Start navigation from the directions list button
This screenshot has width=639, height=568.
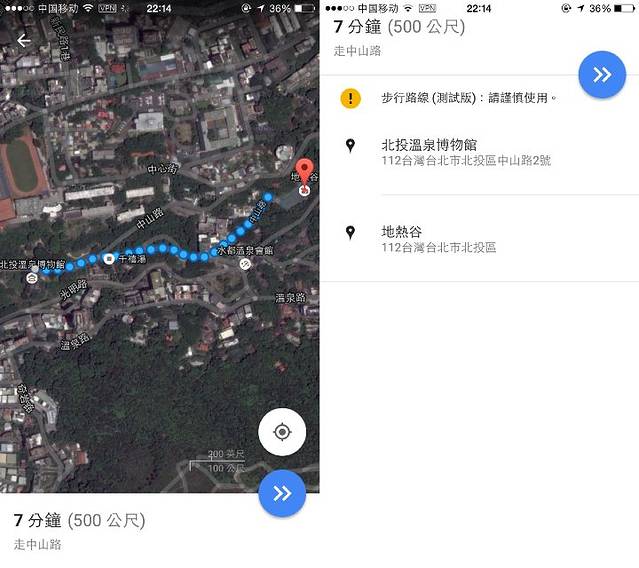click(602, 74)
